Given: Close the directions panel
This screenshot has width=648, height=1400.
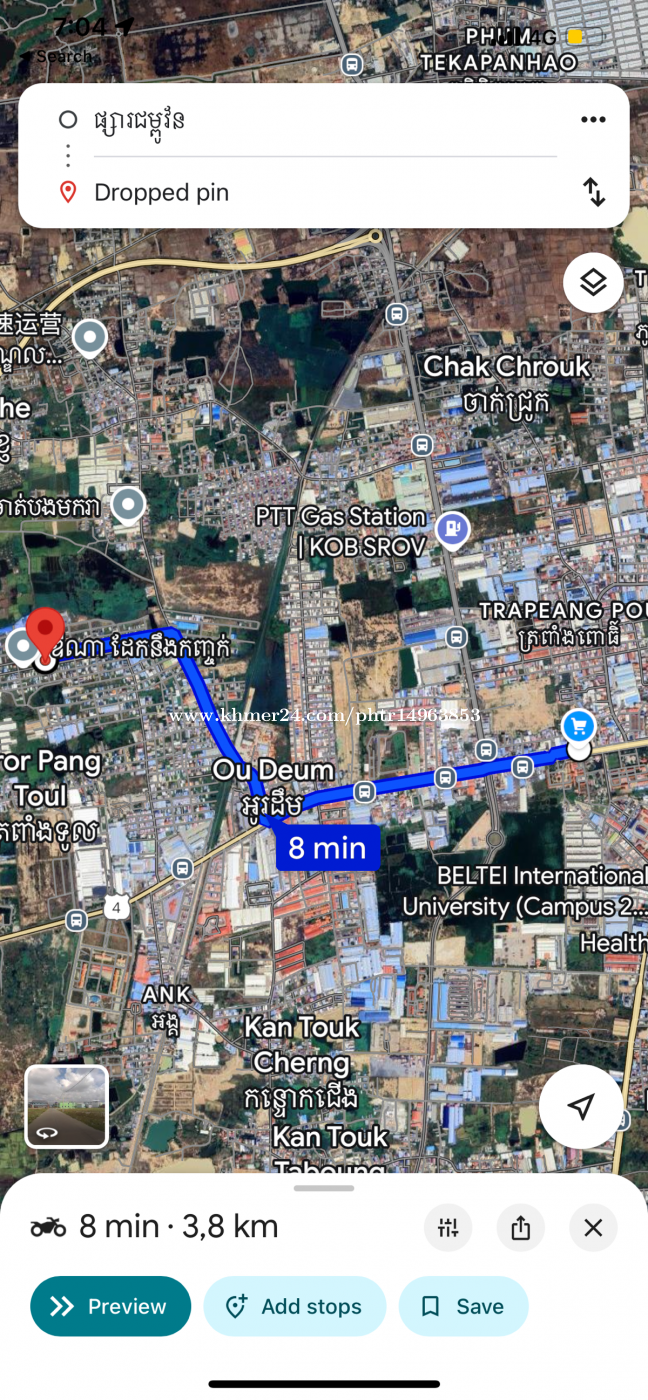Looking at the screenshot, I should (x=593, y=1227).
